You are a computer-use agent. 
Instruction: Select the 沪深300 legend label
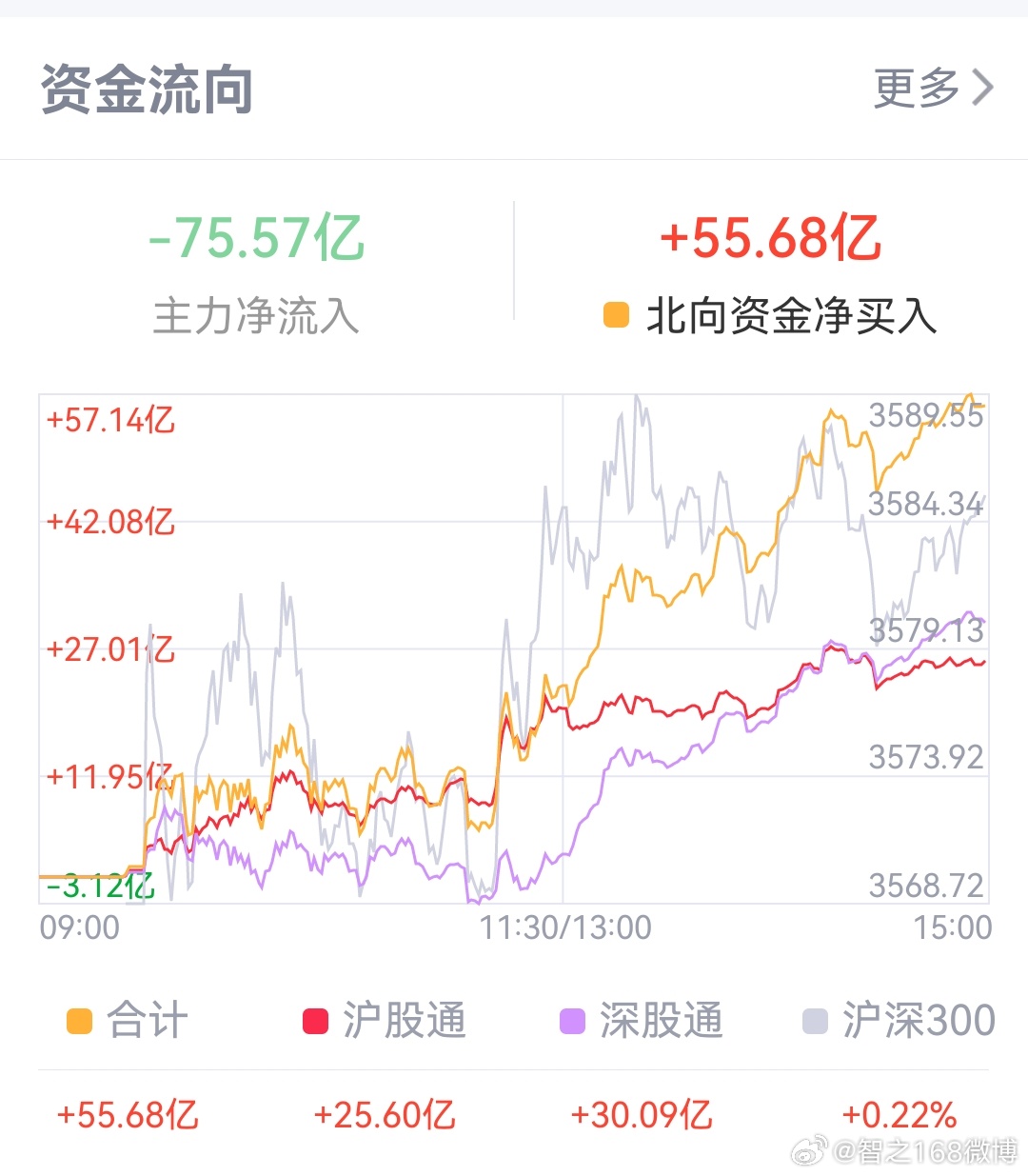(x=917, y=1021)
